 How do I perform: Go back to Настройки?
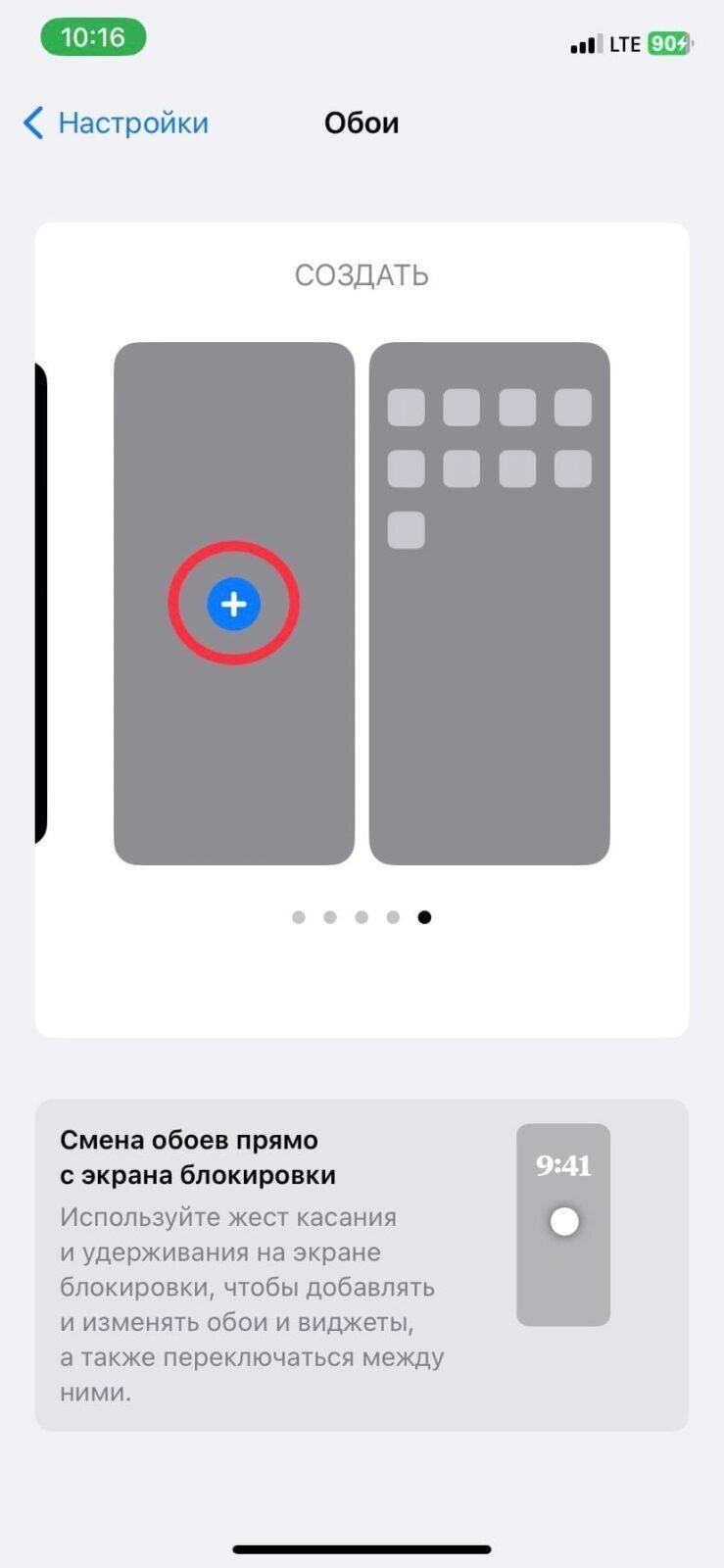point(116,123)
